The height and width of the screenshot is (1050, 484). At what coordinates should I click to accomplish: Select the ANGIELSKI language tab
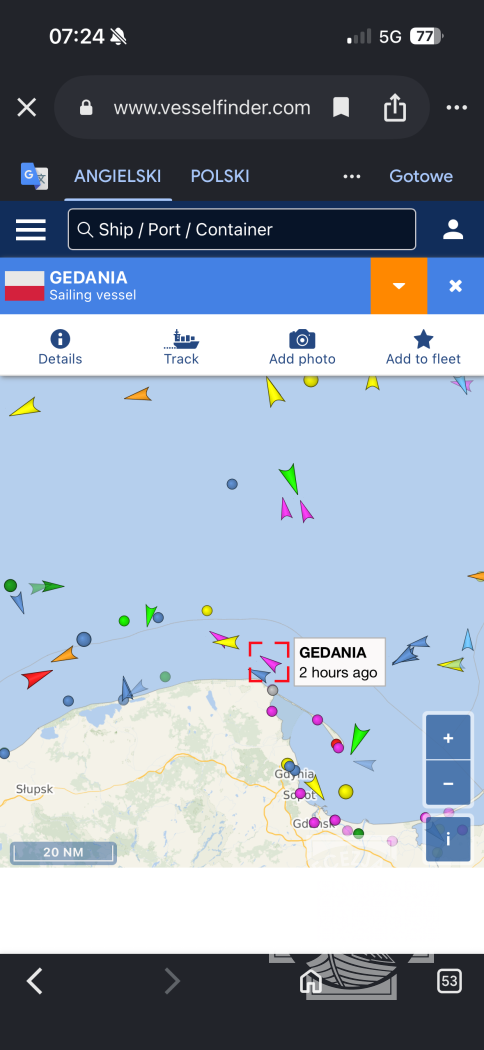pyautogui.click(x=117, y=176)
